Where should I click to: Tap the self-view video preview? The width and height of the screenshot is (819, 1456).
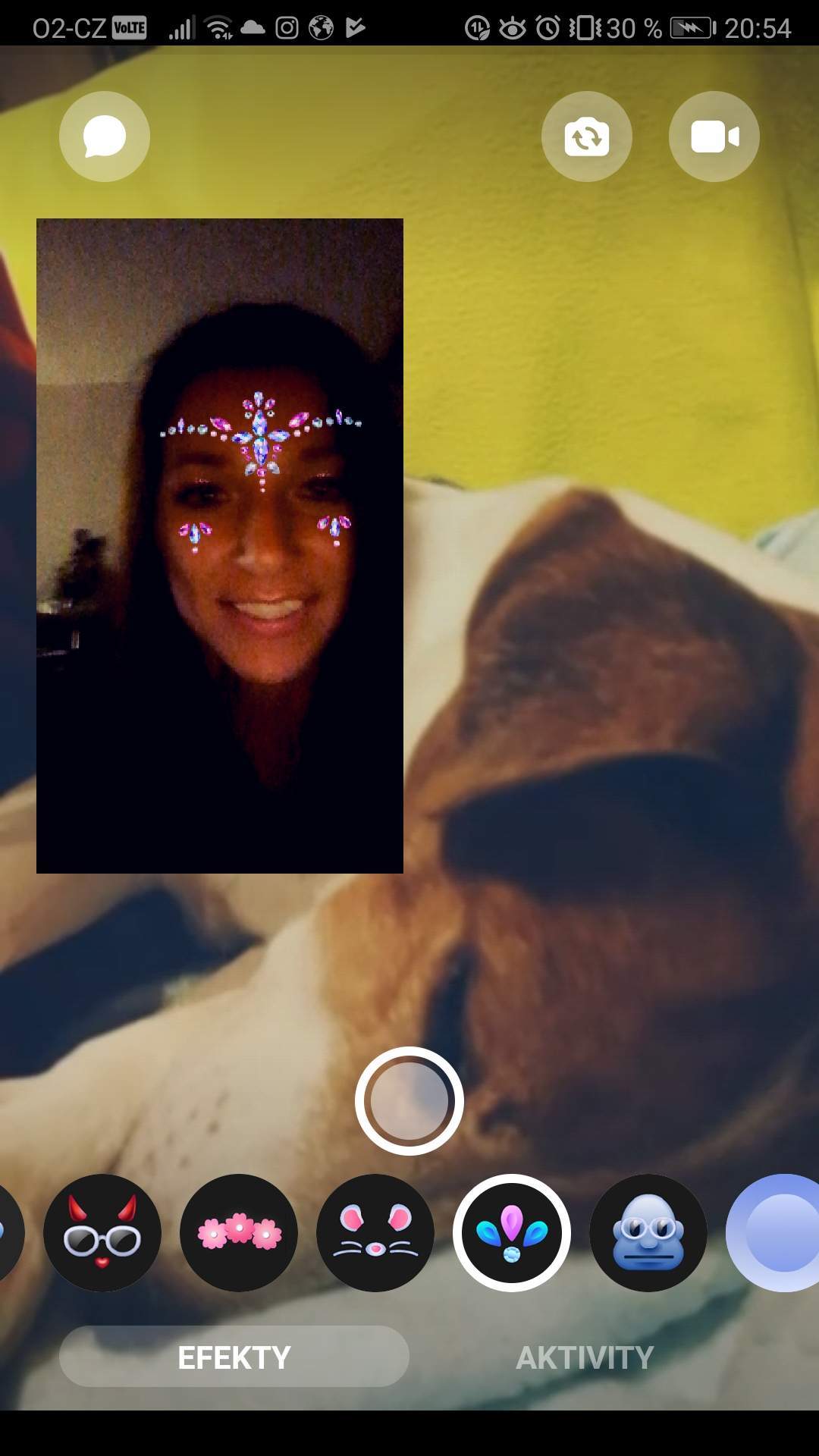tap(220, 546)
